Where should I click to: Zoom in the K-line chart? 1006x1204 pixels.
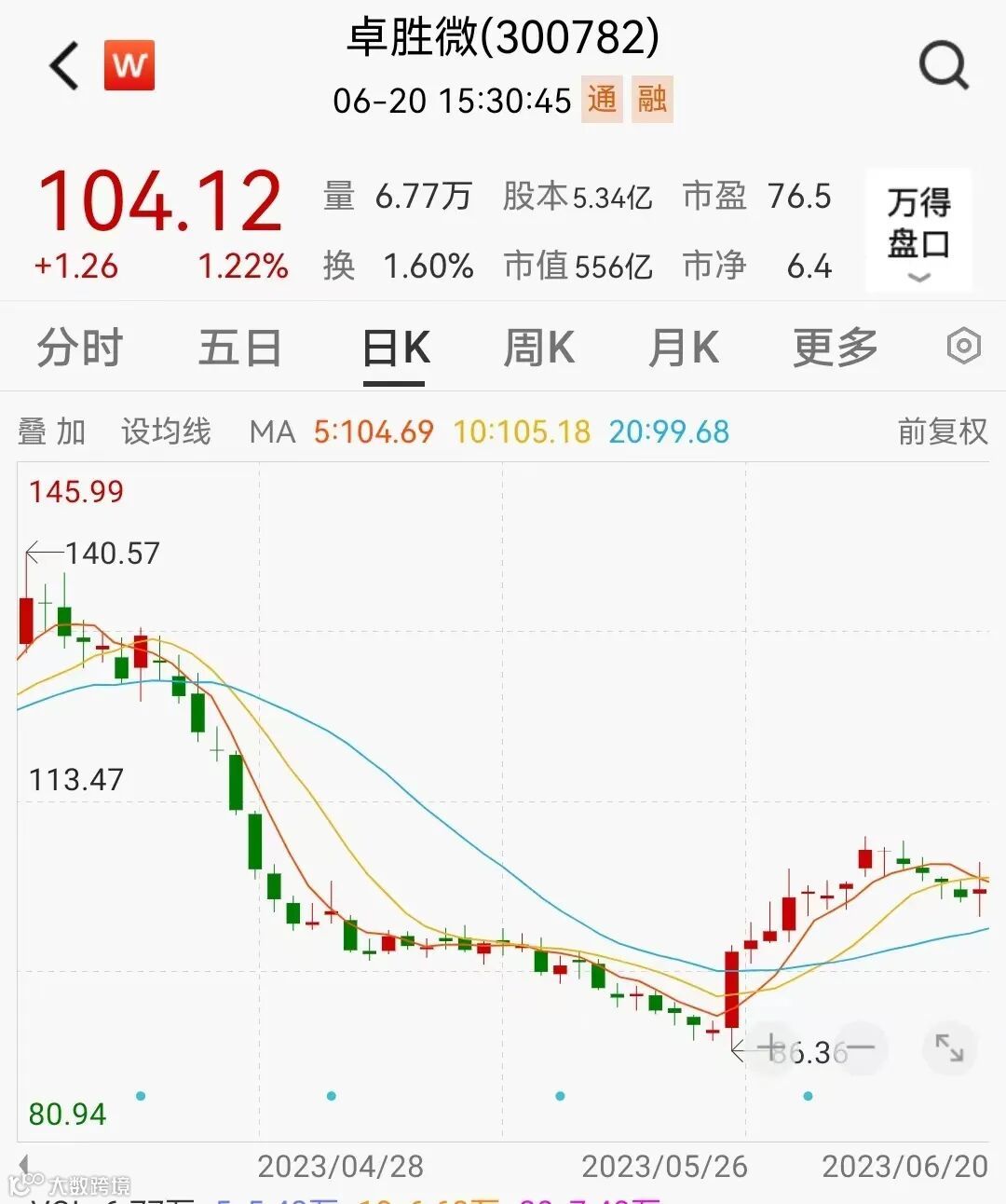tap(772, 1047)
